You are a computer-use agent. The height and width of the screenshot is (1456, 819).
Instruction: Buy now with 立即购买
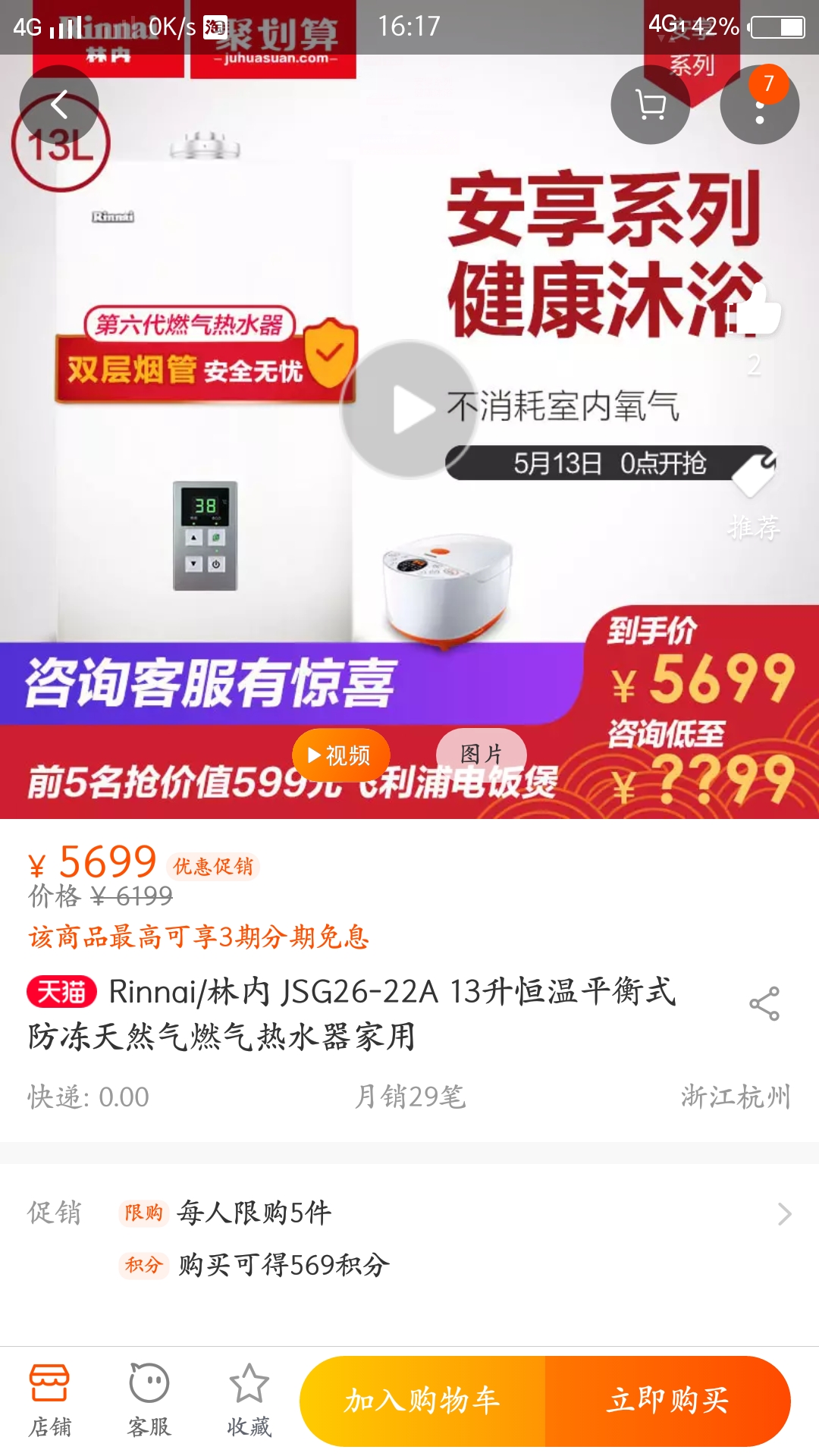pyautogui.click(x=667, y=1401)
